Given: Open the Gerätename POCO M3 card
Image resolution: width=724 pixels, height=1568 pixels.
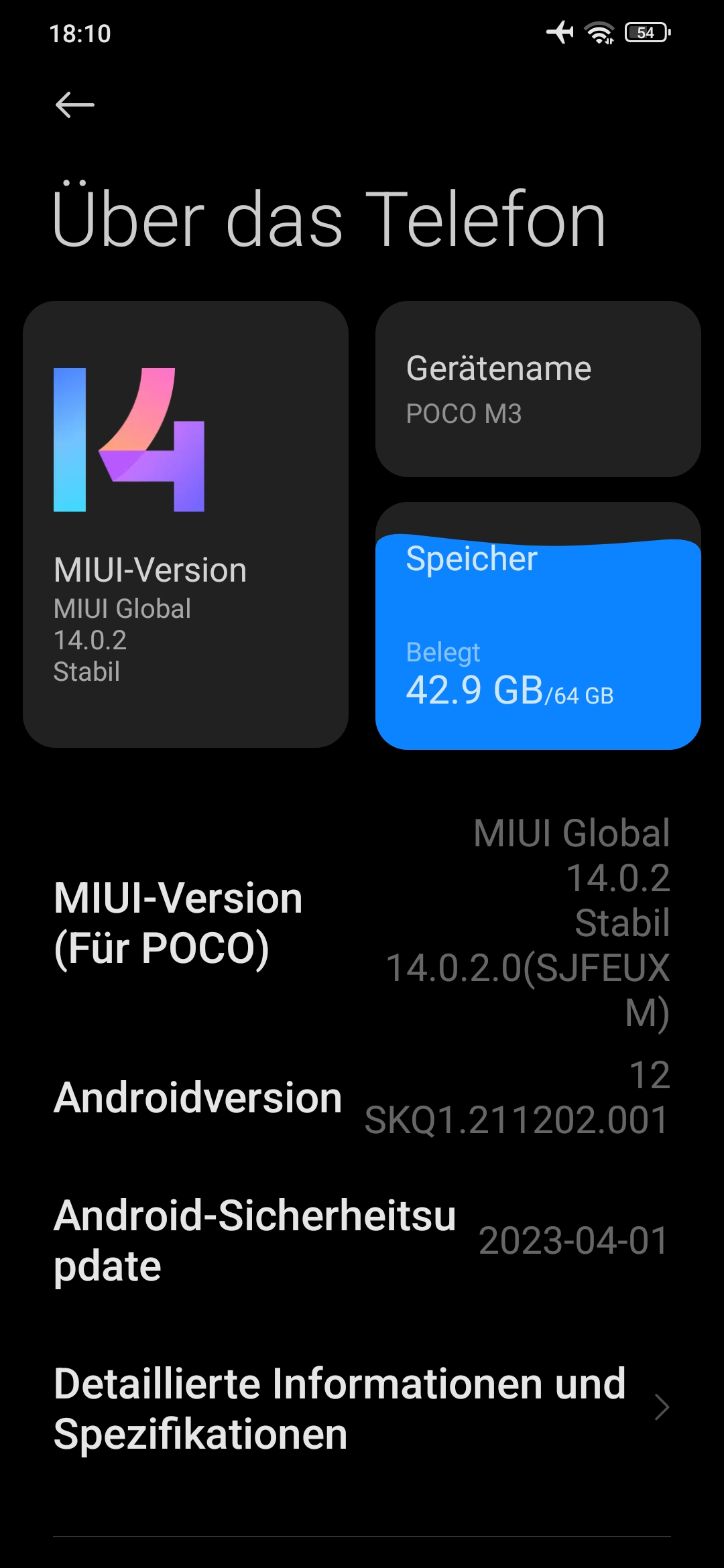Looking at the screenshot, I should tap(538, 389).
